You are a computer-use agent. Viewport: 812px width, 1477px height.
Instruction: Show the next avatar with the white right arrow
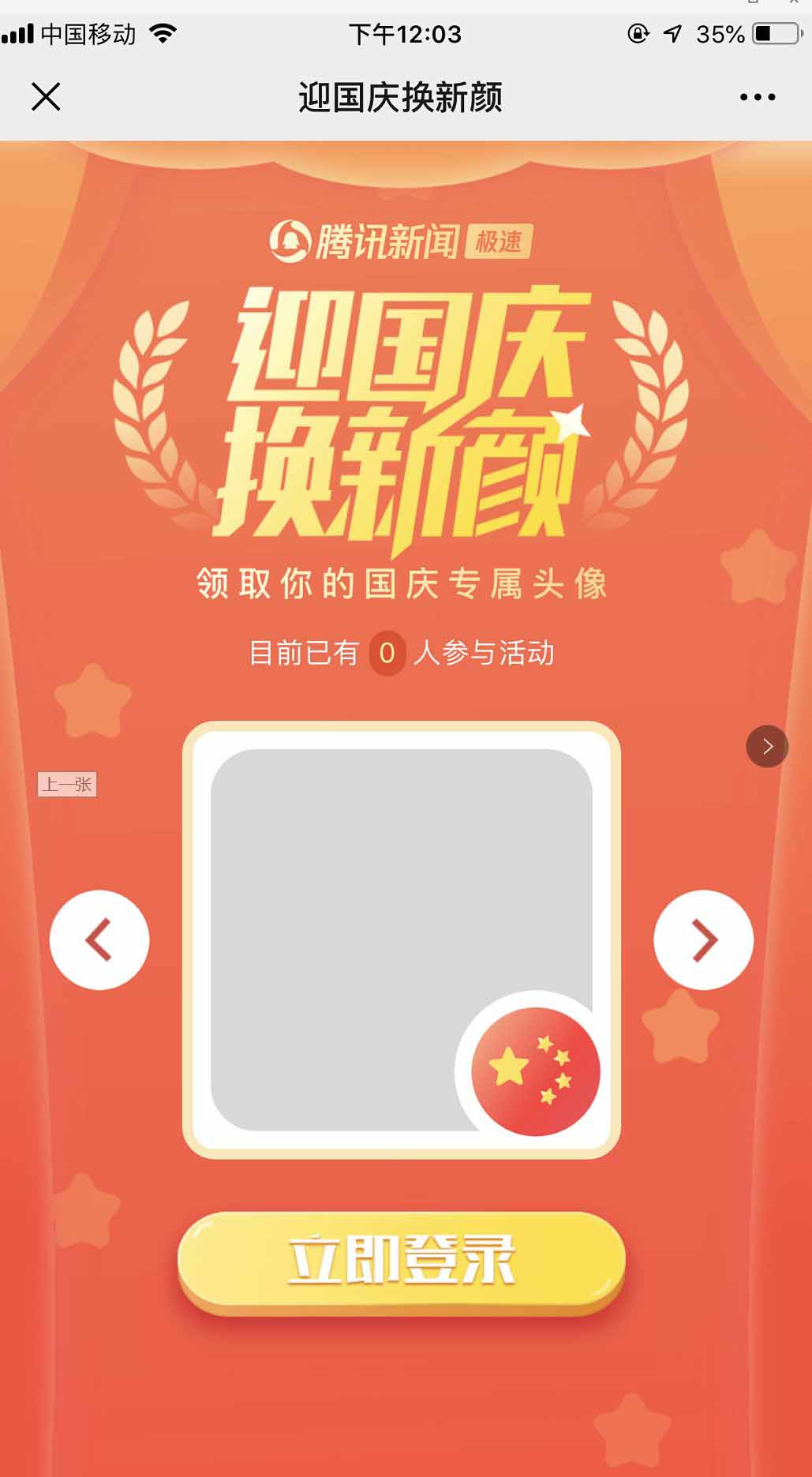click(703, 939)
